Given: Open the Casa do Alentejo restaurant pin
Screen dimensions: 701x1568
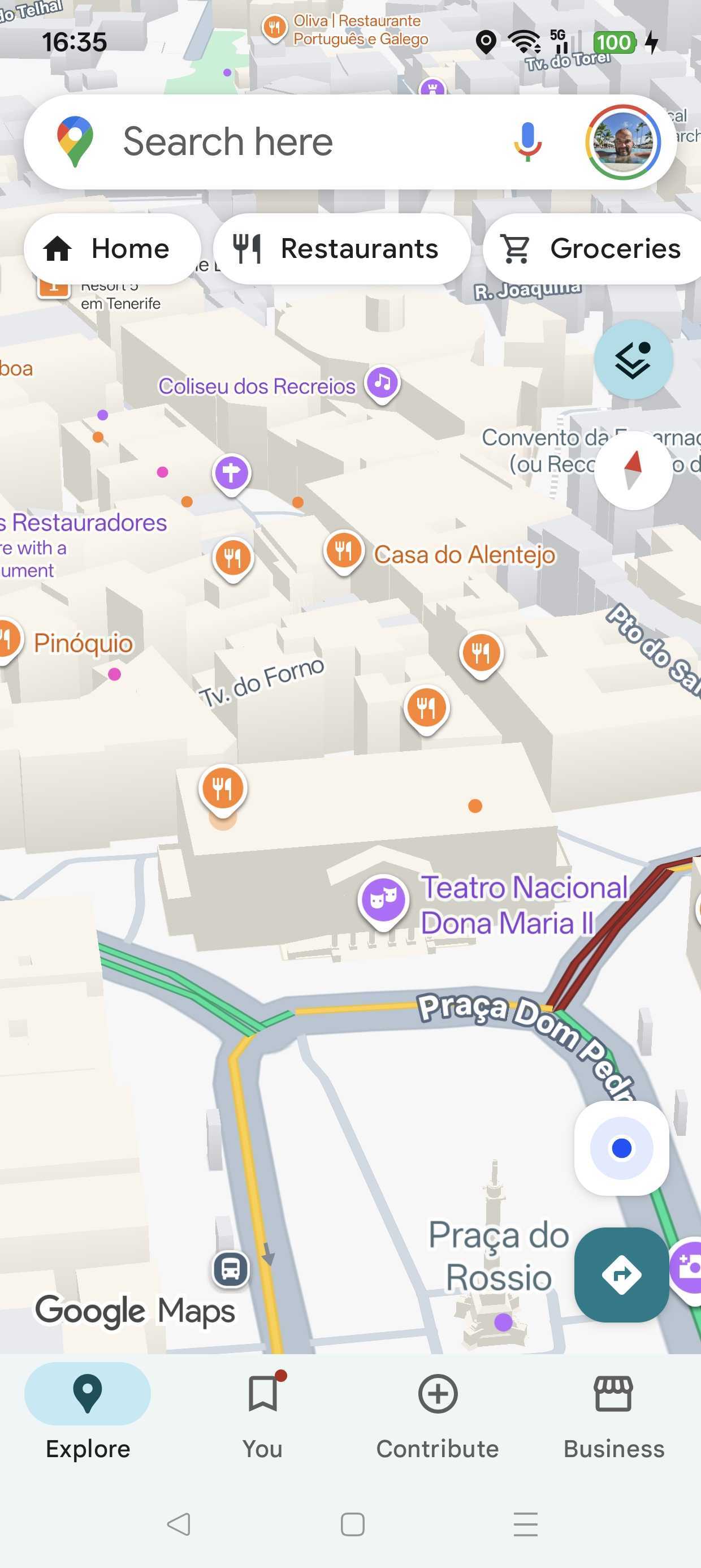Looking at the screenshot, I should [344, 550].
